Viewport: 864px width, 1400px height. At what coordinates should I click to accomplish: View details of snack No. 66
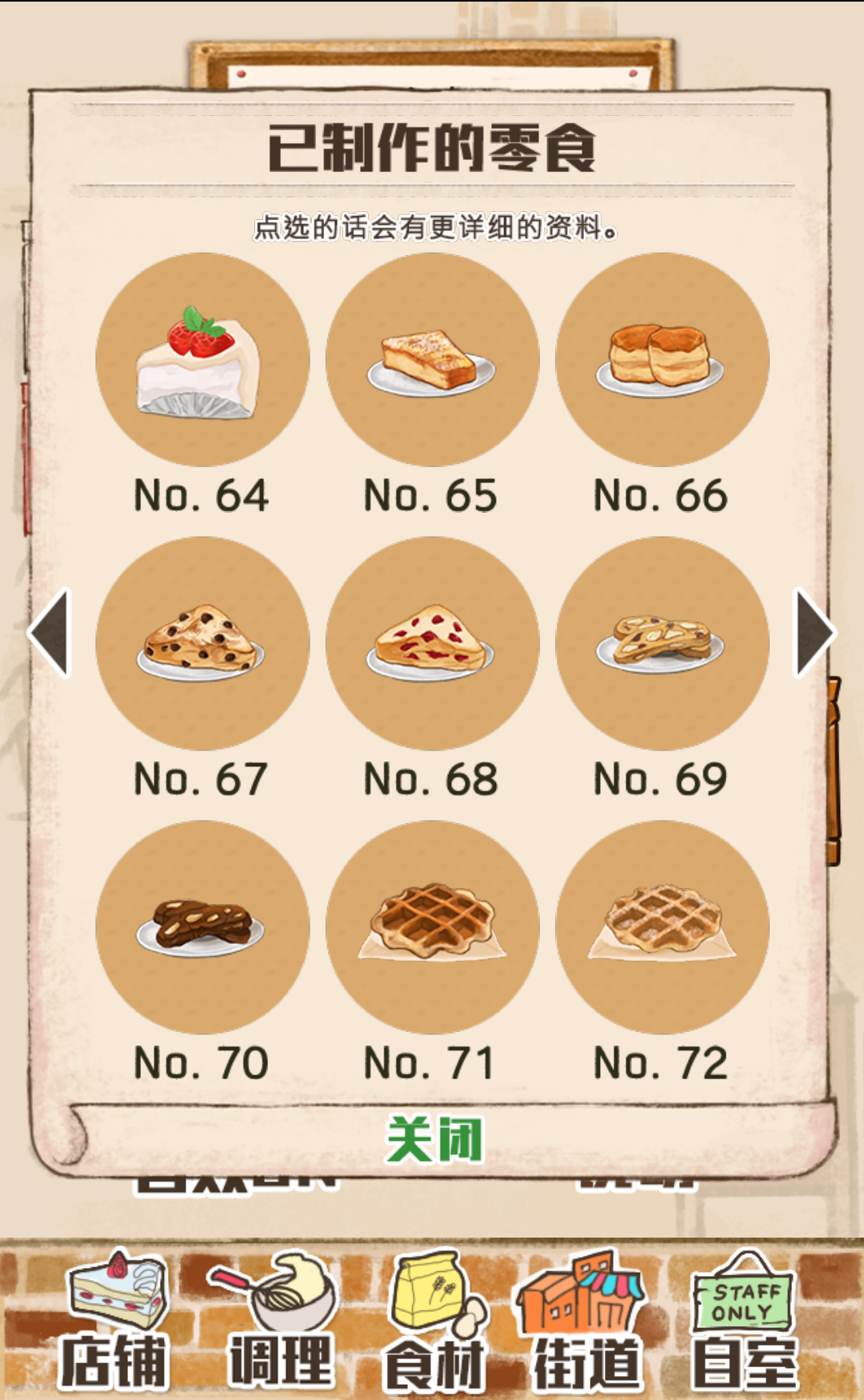[x=662, y=359]
